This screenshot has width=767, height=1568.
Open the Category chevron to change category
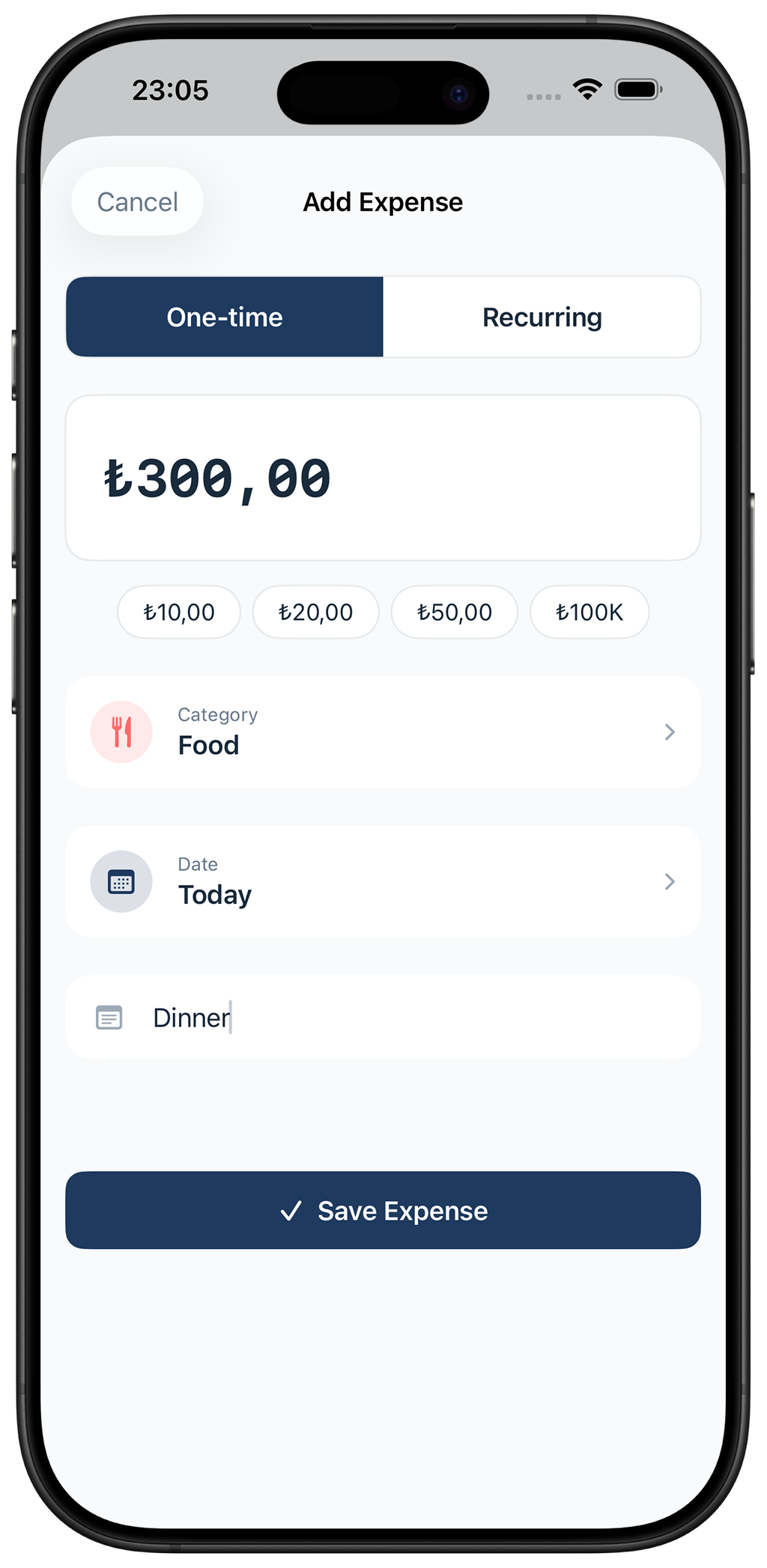click(x=669, y=732)
